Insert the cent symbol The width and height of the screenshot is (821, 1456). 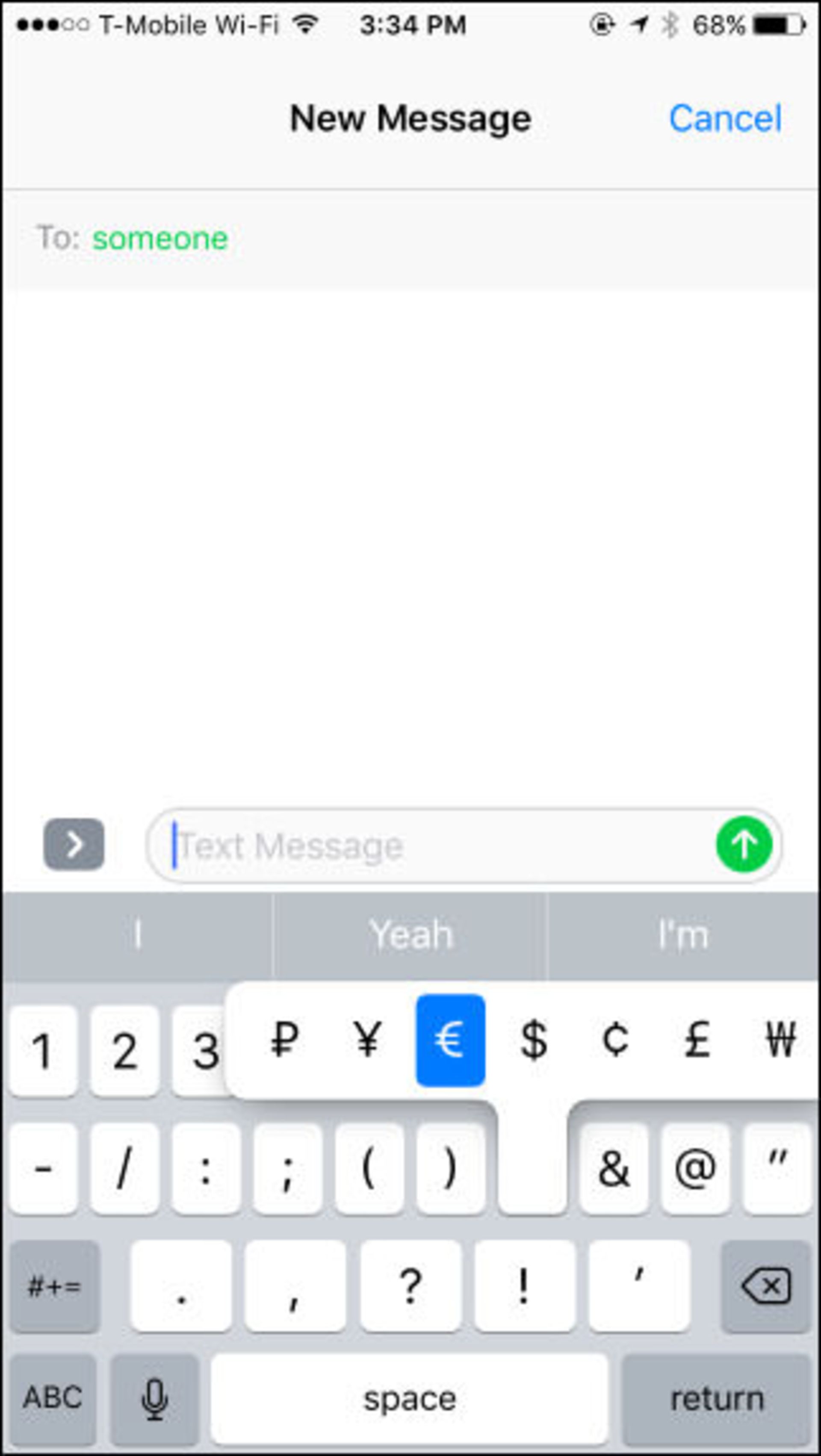pyautogui.click(x=615, y=1040)
